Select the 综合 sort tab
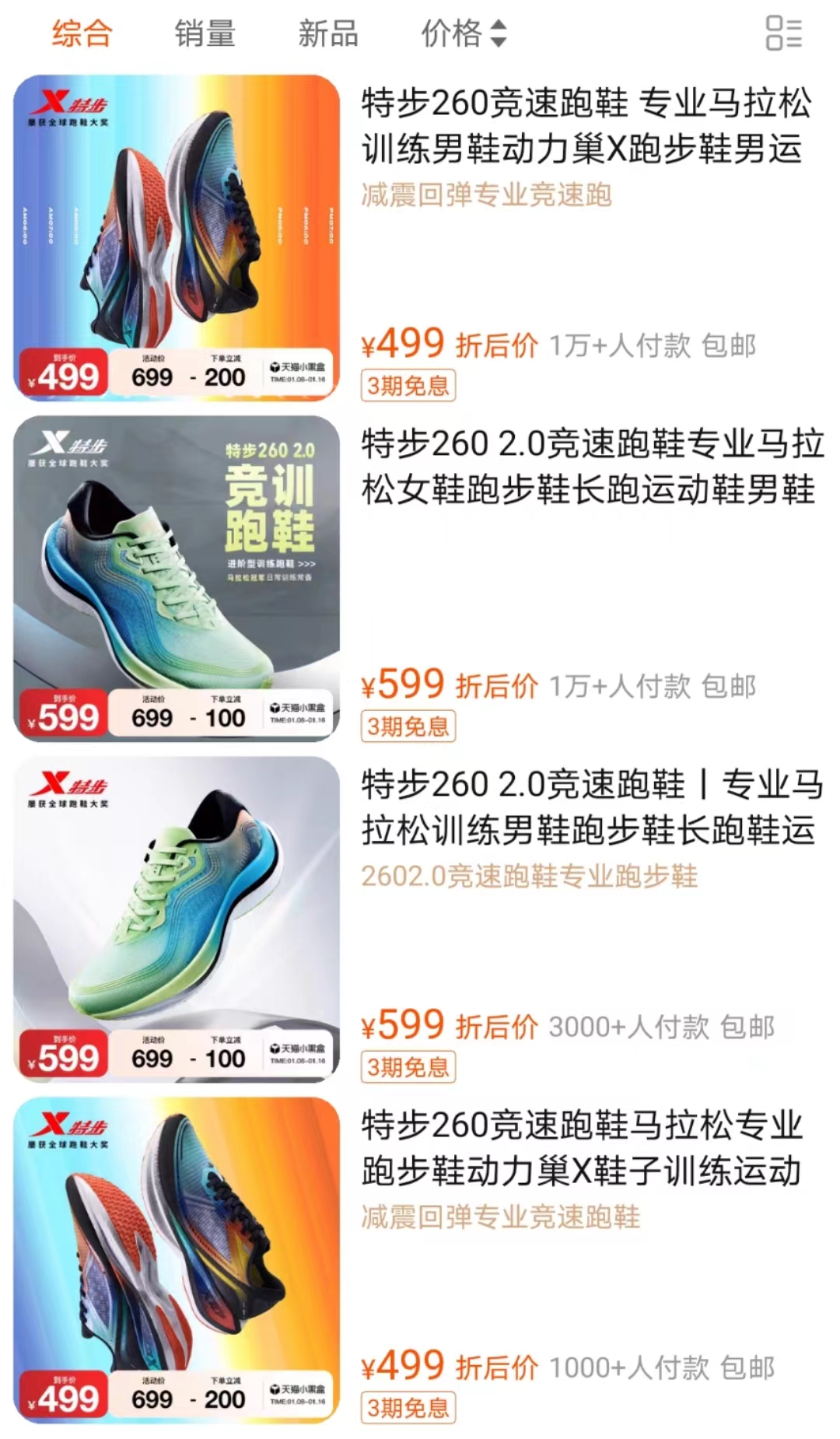 point(82,33)
